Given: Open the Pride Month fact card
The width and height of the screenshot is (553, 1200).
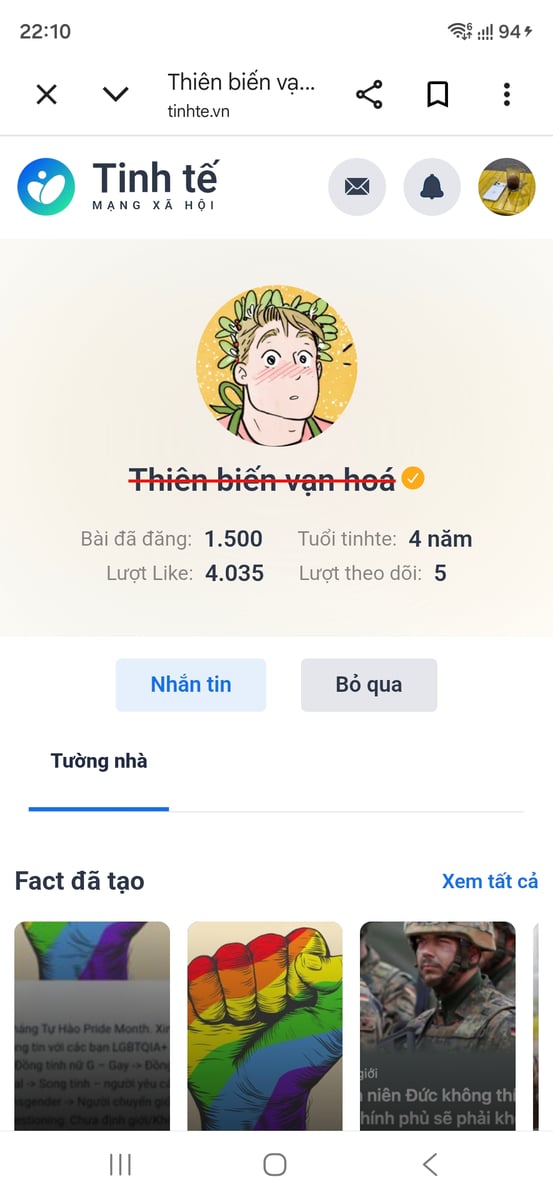Looking at the screenshot, I should (93, 1026).
